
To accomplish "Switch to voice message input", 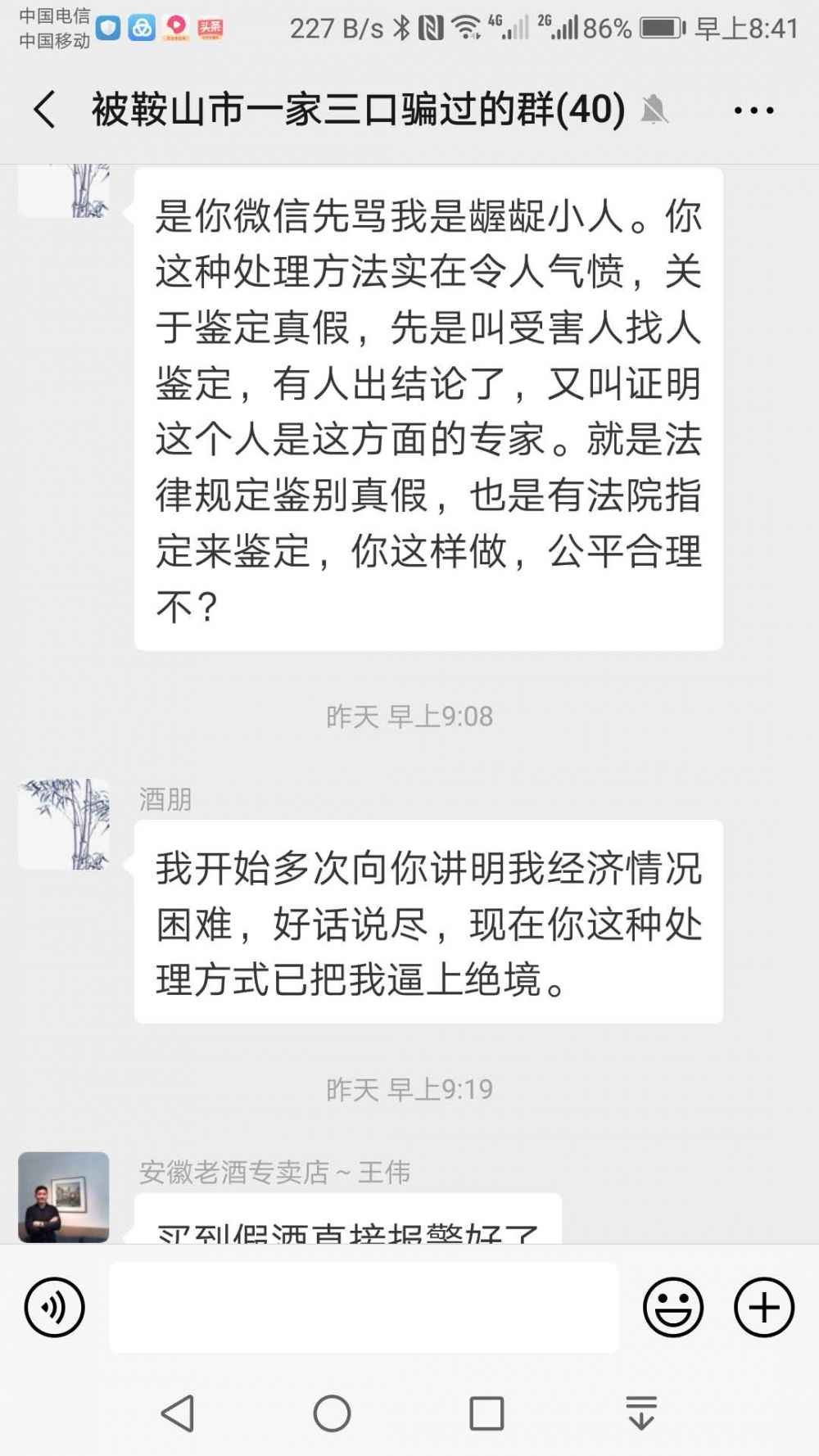I will [54, 1308].
